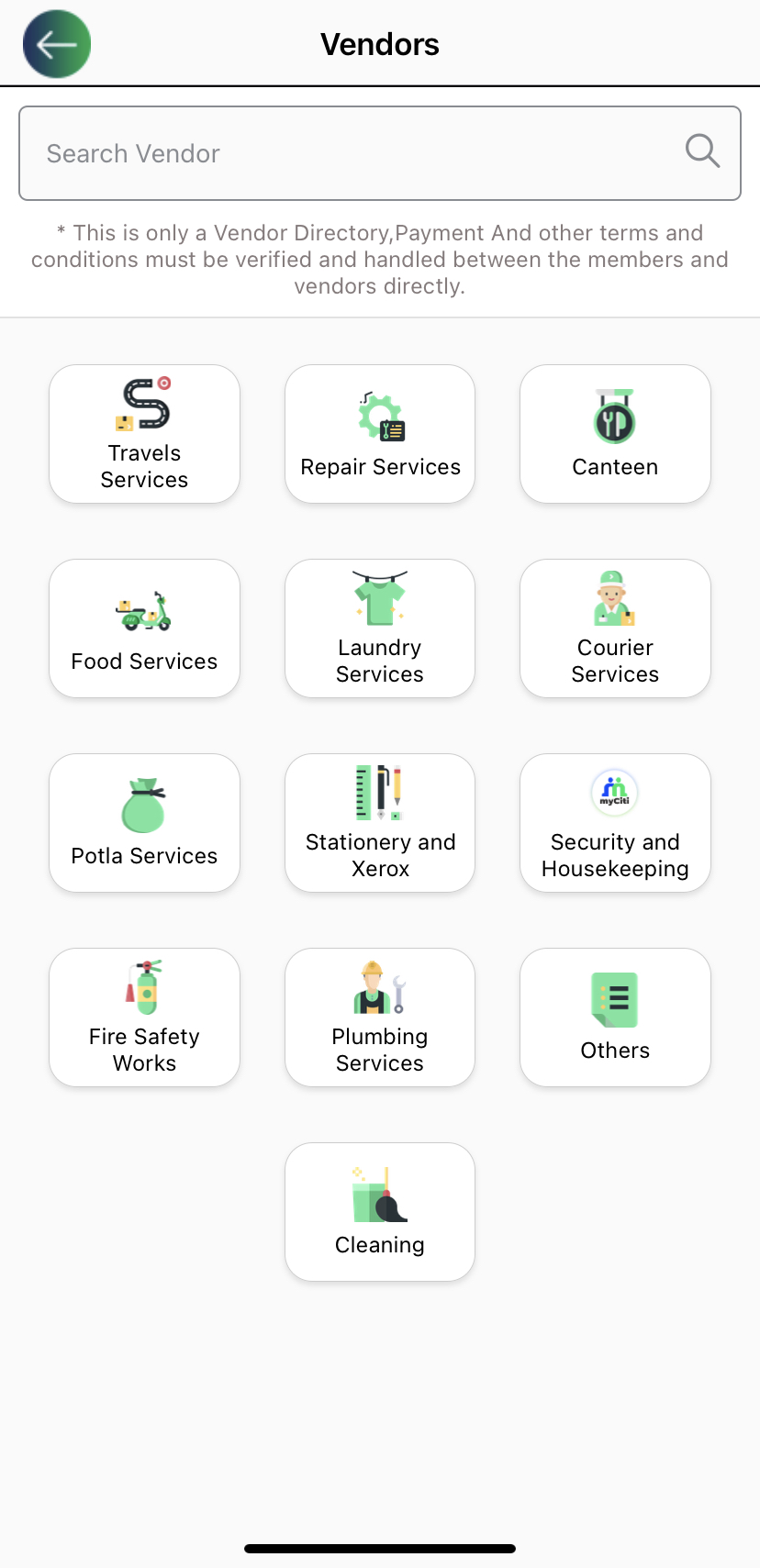Screen dimensions: 760x1568
Task: Tap the Security and Housekeeping myCiti logo
Action: (614, 793)
